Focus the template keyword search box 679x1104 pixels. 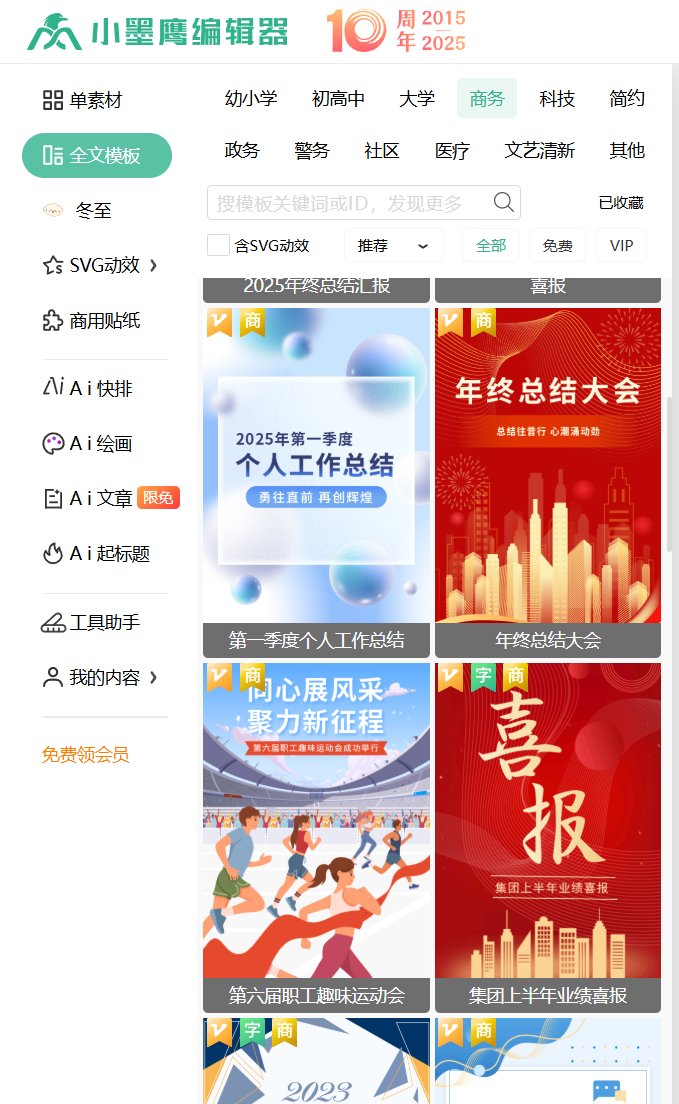tap(345, 203)
